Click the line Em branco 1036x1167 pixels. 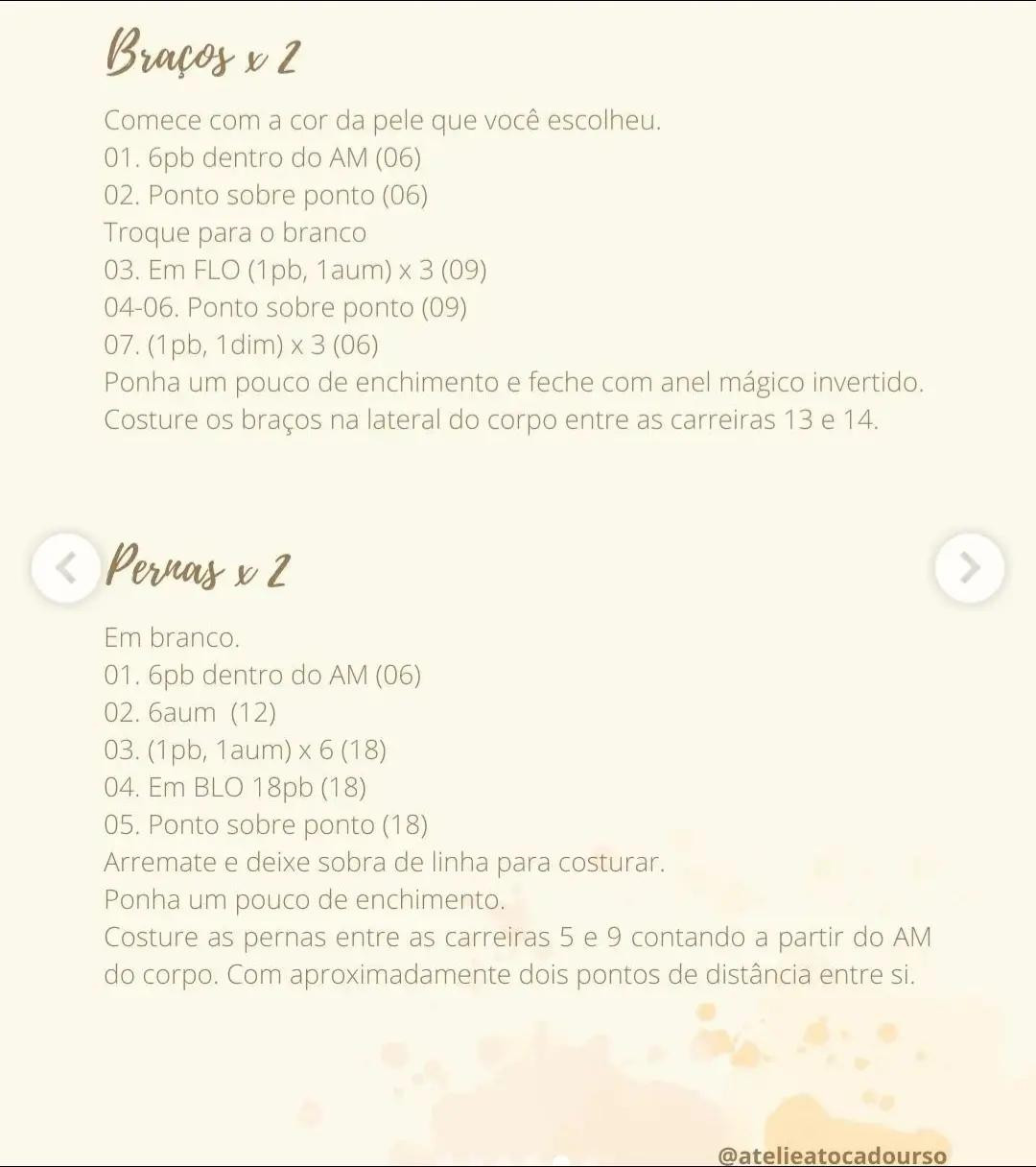(173, 636)
